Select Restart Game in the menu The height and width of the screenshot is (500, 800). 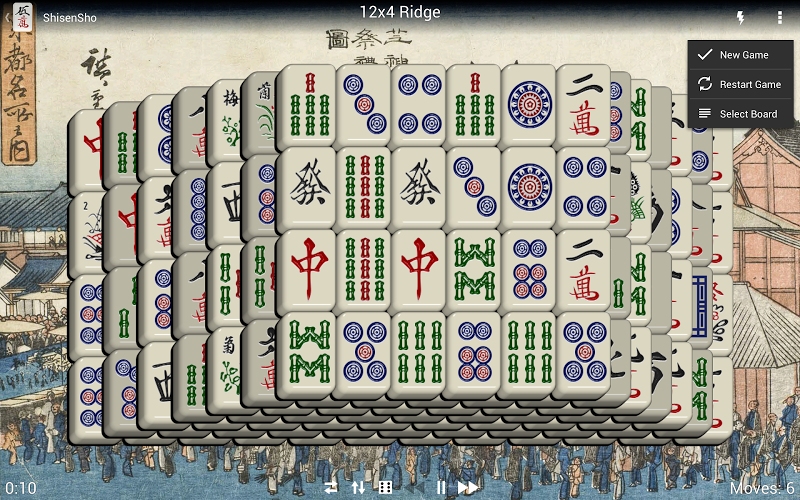coord(742,84)
